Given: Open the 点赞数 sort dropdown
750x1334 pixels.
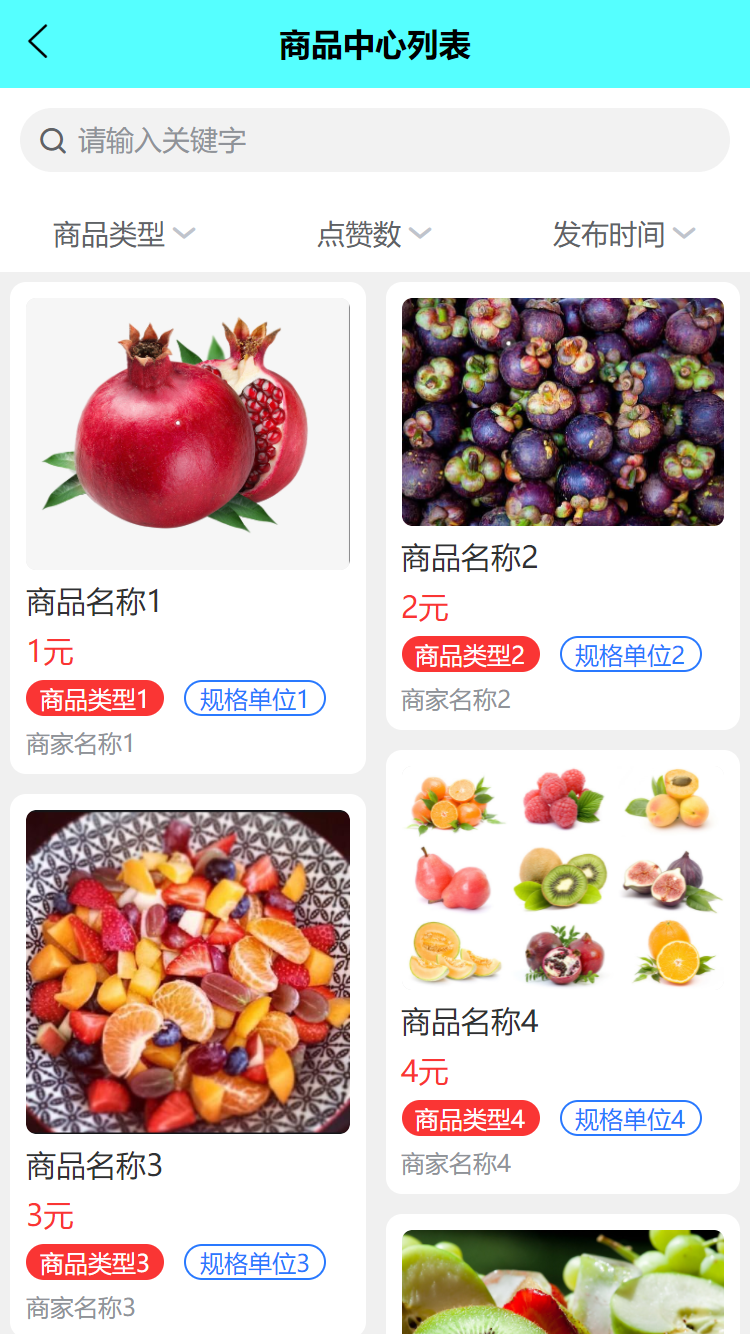Looking at the screenshot, I should tap(374, 235).
